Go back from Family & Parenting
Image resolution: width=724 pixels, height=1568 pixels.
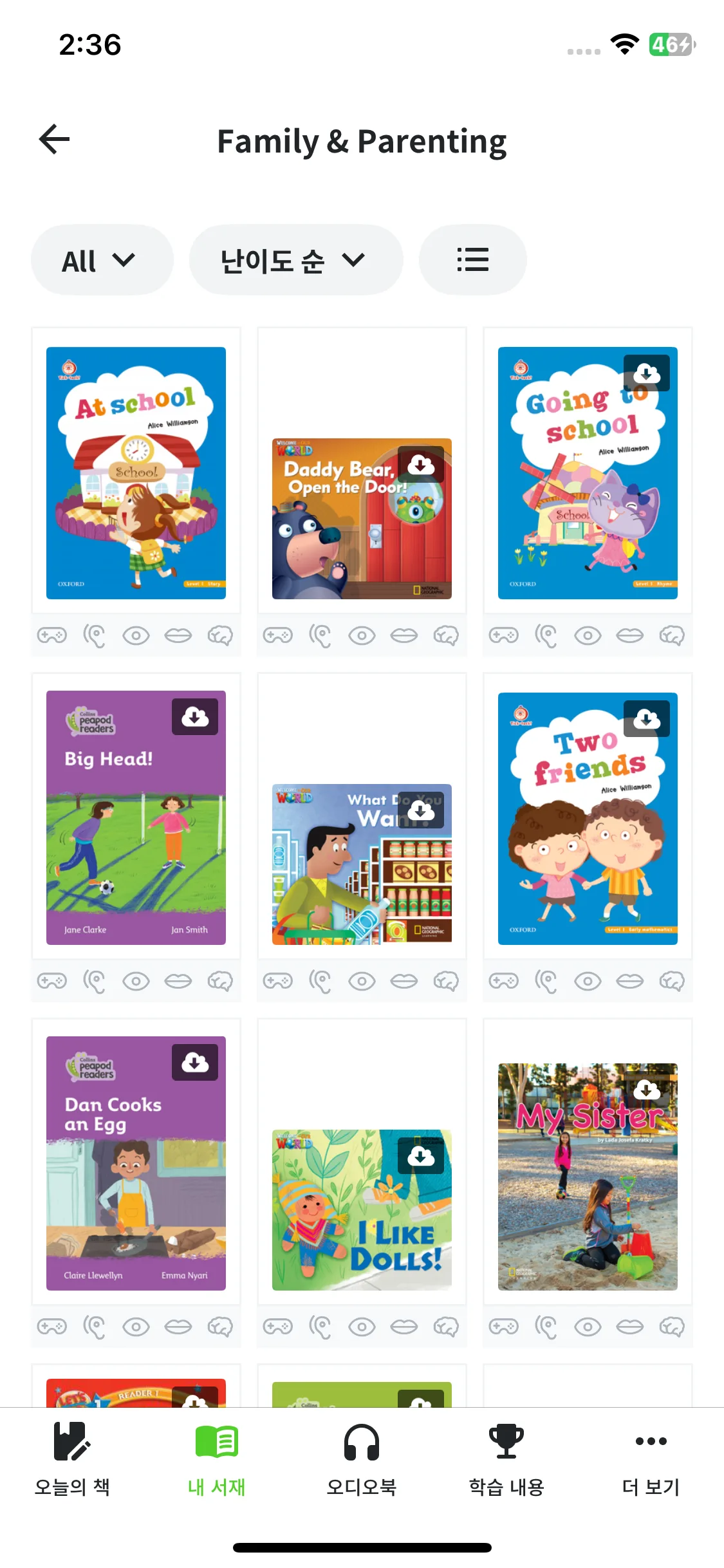[55, 140]
